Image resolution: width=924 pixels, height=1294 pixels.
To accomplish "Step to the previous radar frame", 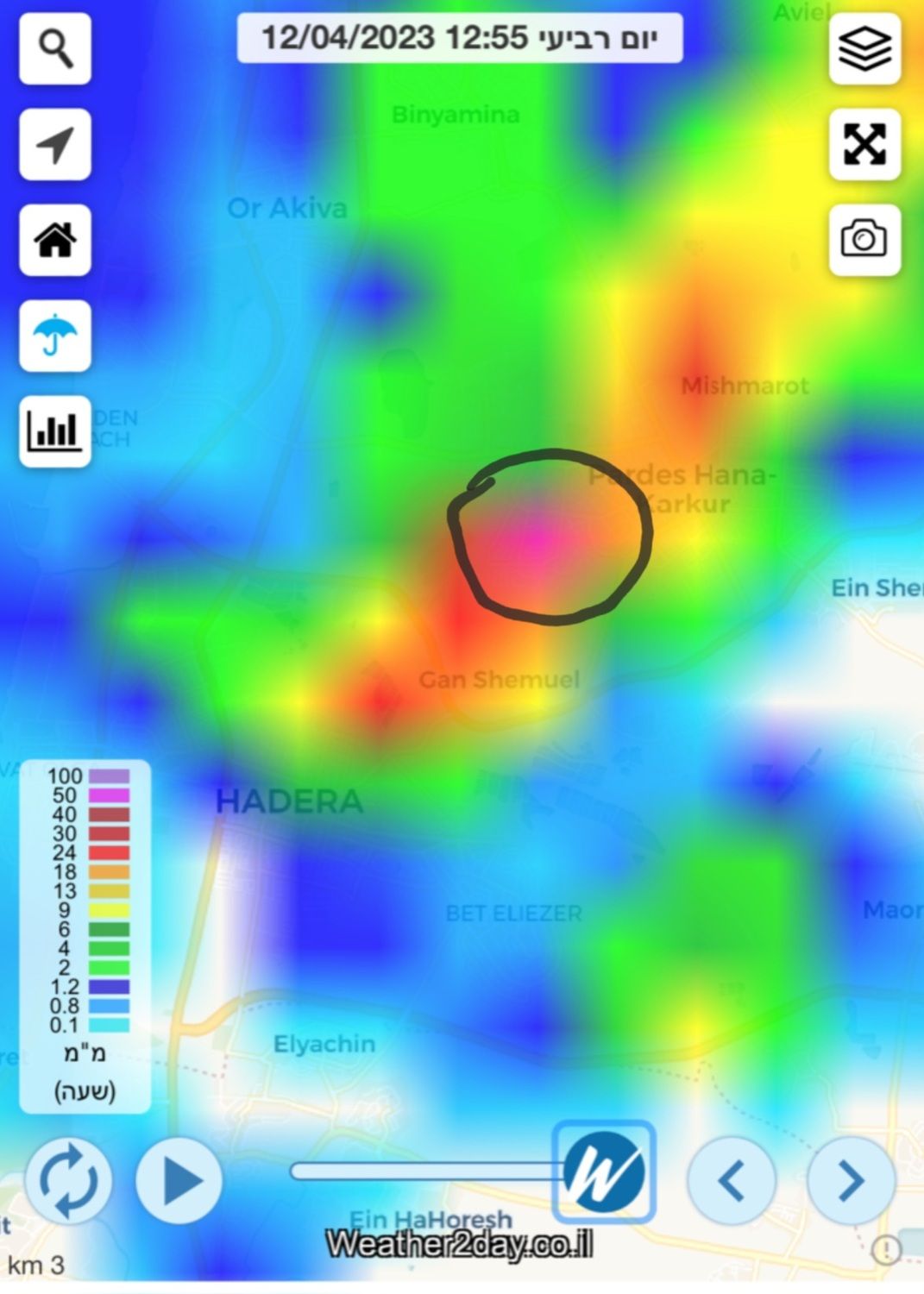I will (732, 1180).
